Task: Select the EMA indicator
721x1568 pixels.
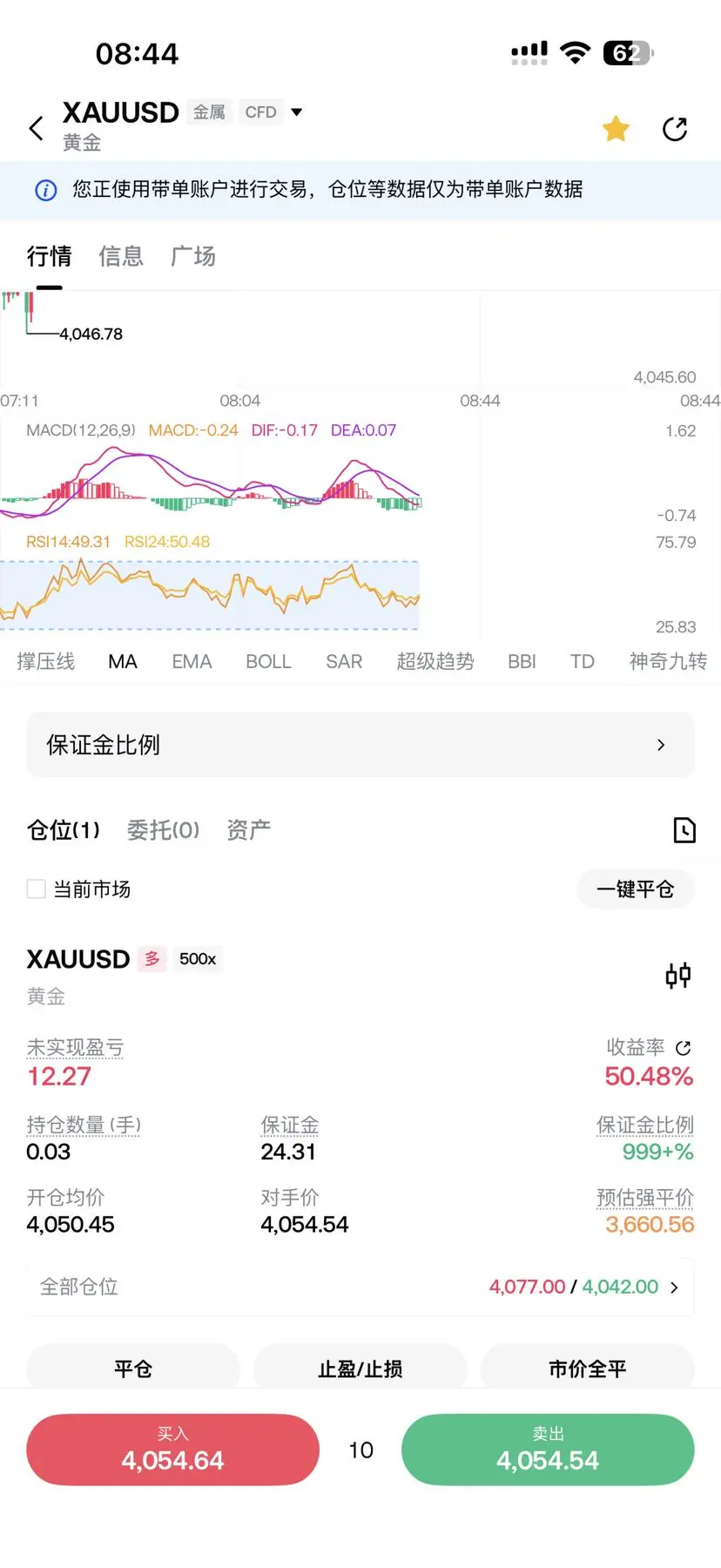Action: 192,661
